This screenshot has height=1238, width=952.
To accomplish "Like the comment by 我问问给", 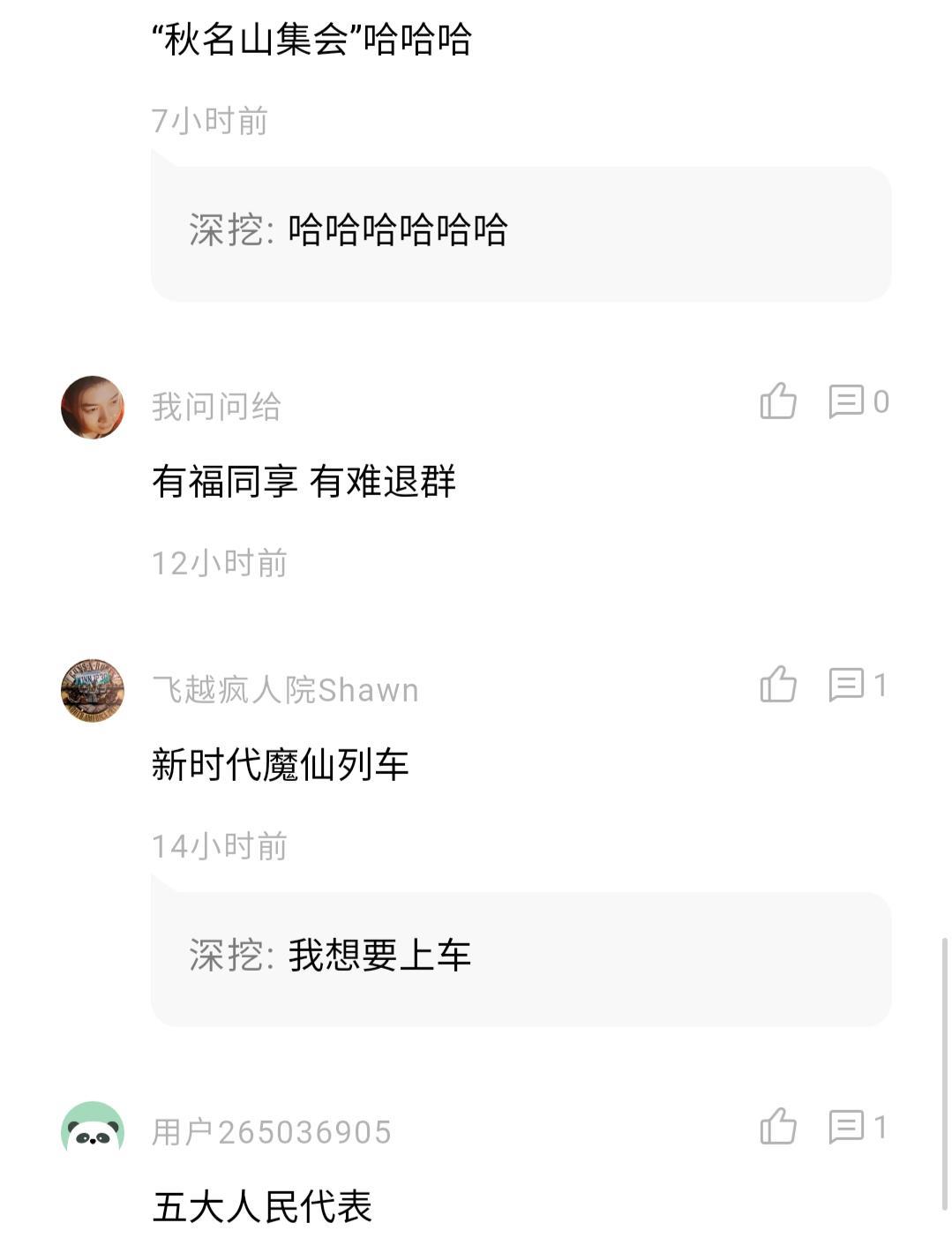I will 777,401.
